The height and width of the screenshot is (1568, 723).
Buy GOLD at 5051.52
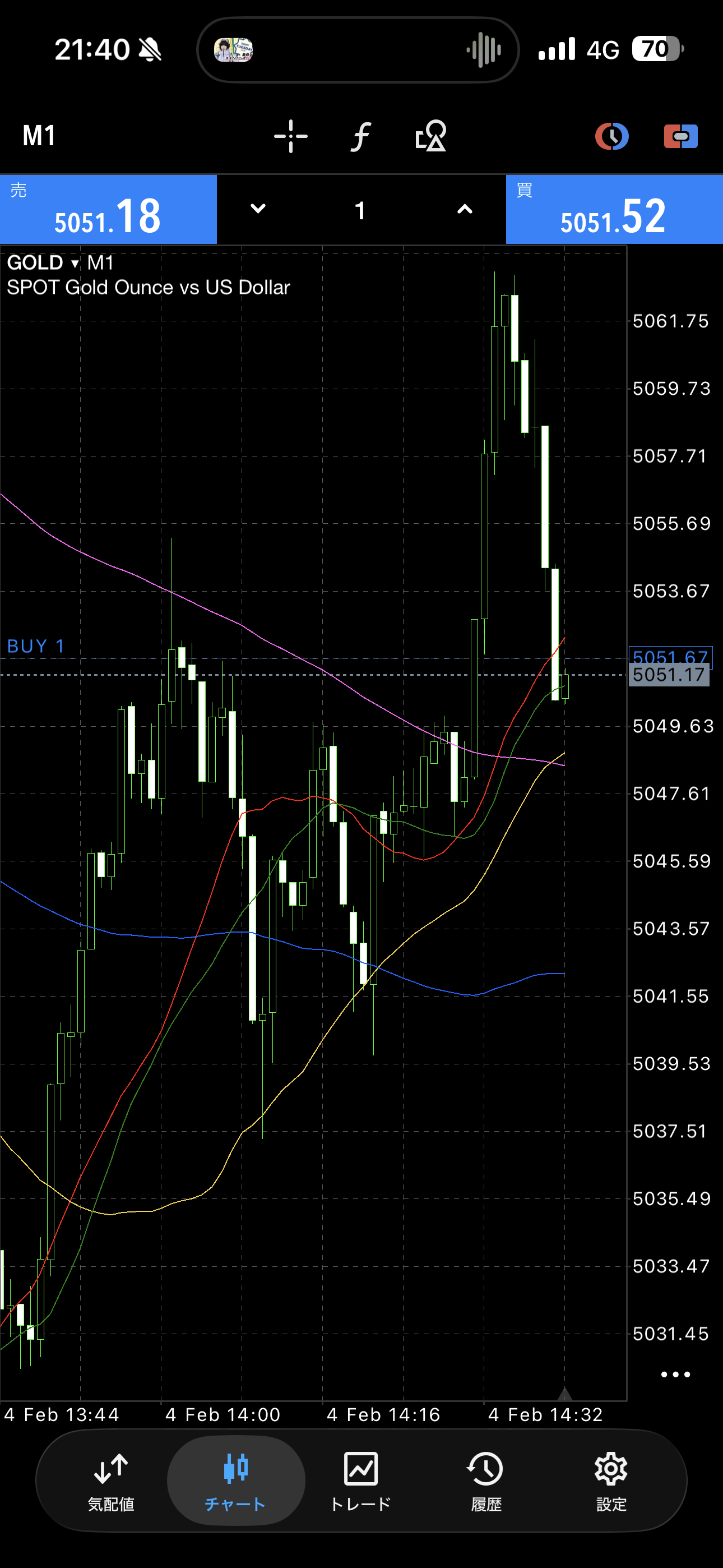(614, 210)
